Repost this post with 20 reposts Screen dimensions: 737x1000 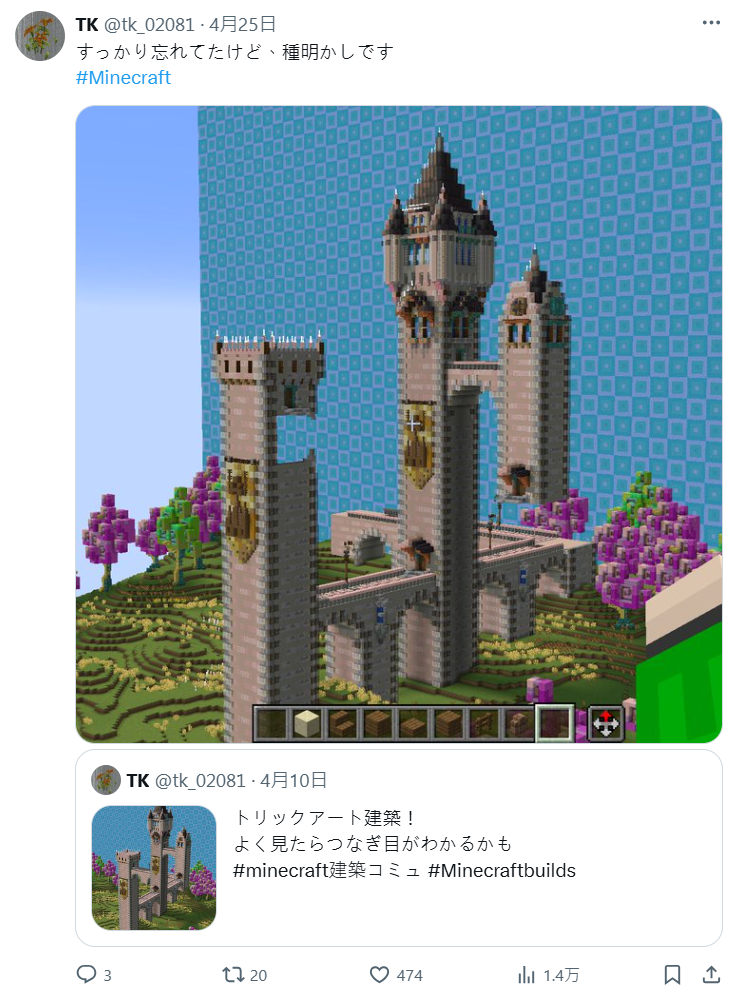232,975
